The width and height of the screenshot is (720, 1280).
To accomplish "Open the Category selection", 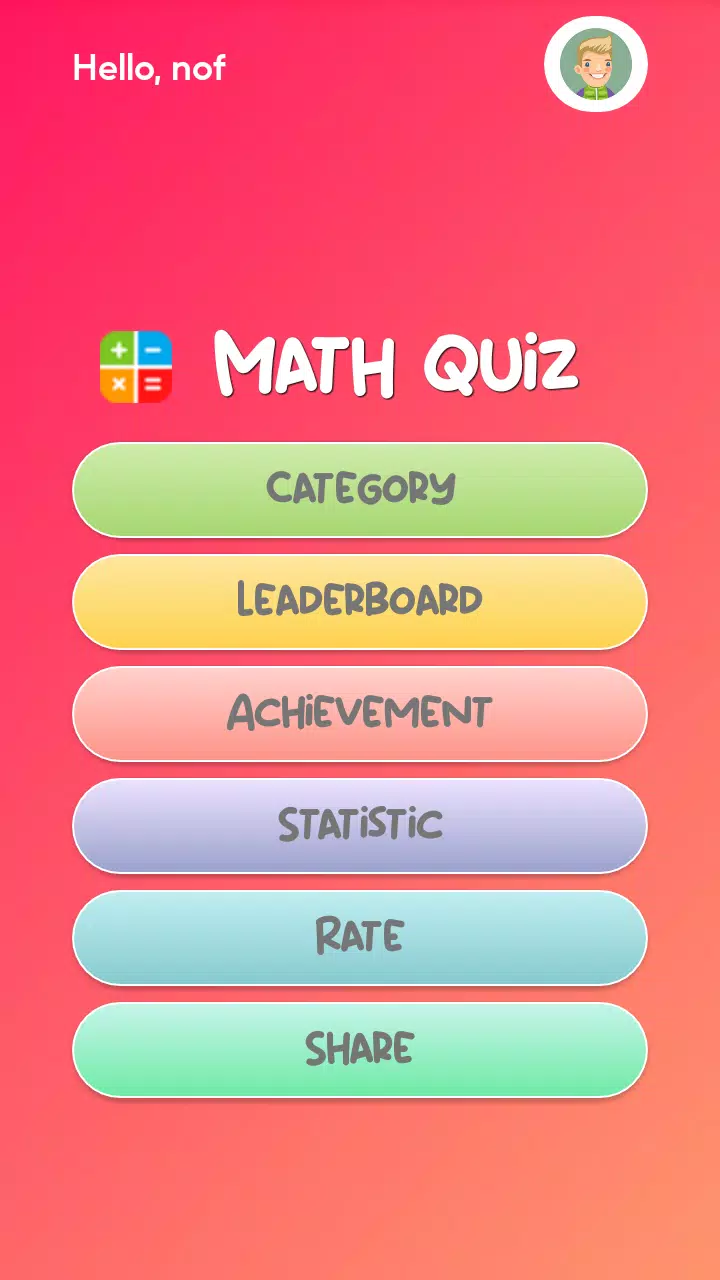I will point(360,489).
